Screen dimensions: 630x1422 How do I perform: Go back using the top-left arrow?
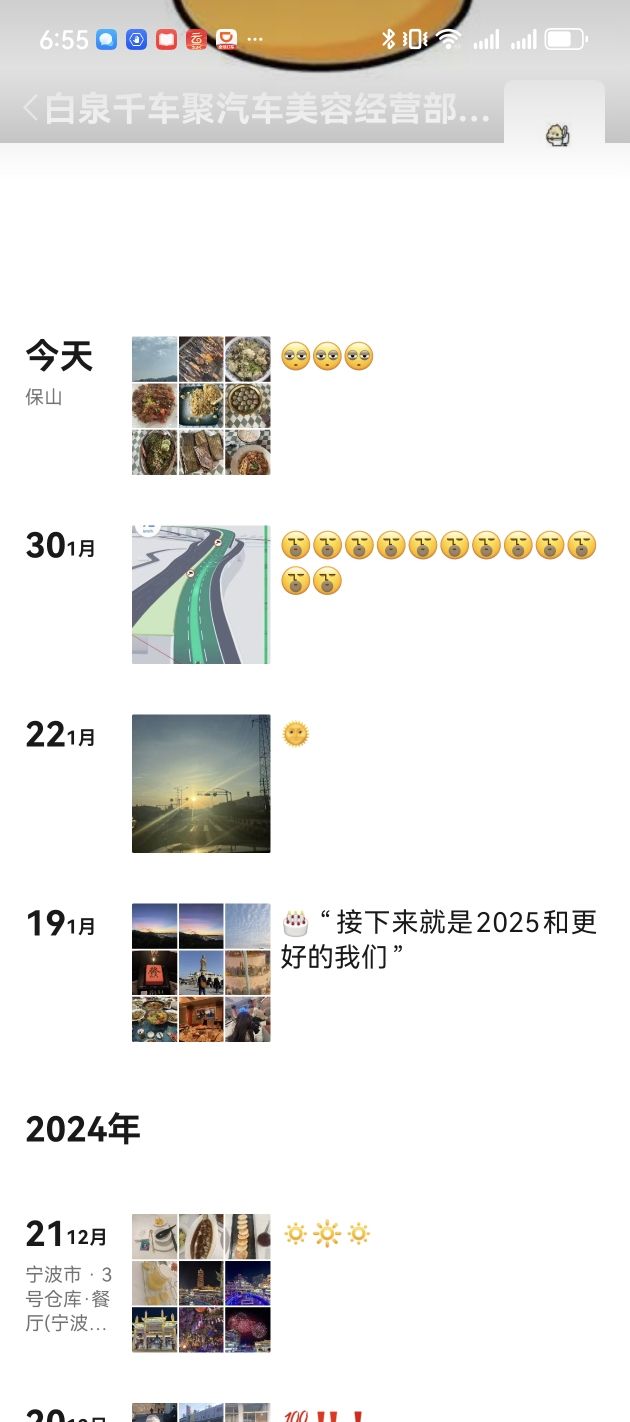30,108
